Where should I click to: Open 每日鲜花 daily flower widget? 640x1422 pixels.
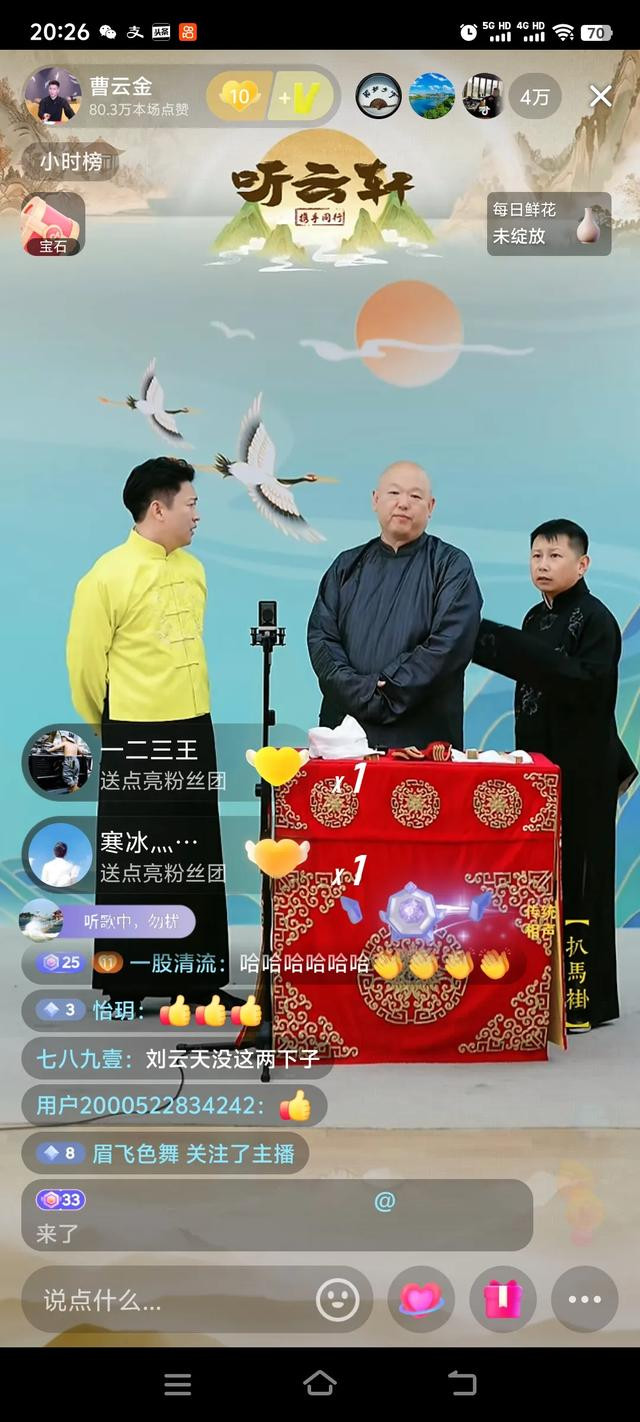click(548, 224)
